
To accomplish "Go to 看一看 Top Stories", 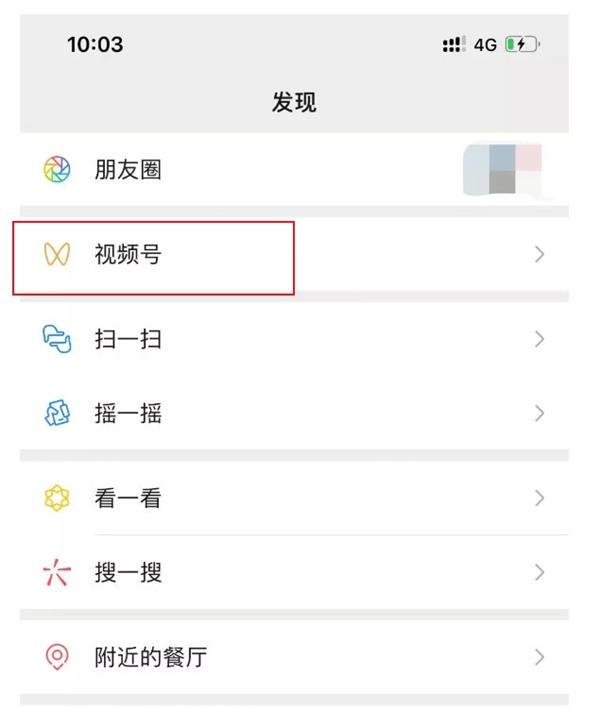I will pos(128,498).
